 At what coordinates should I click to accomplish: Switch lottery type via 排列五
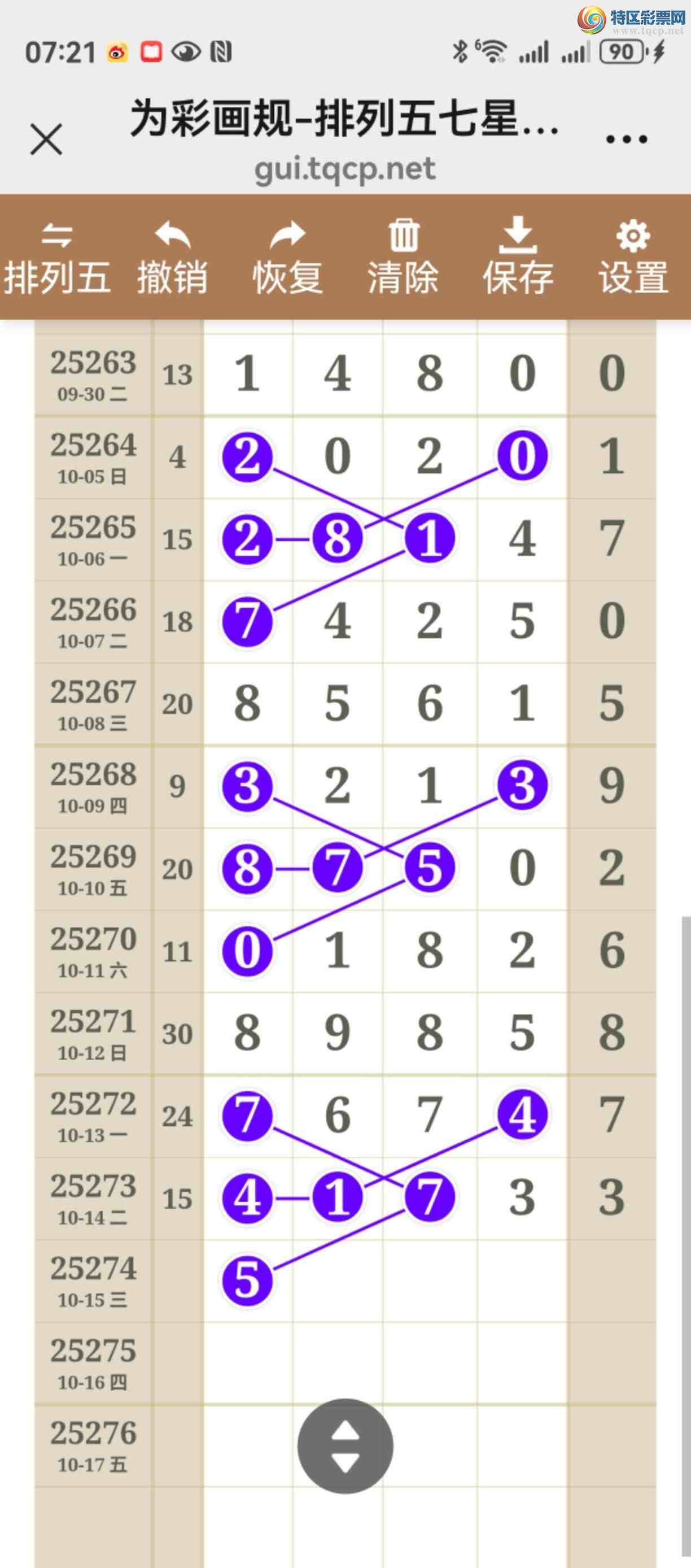pyautogui.click(x=56, y=258)
